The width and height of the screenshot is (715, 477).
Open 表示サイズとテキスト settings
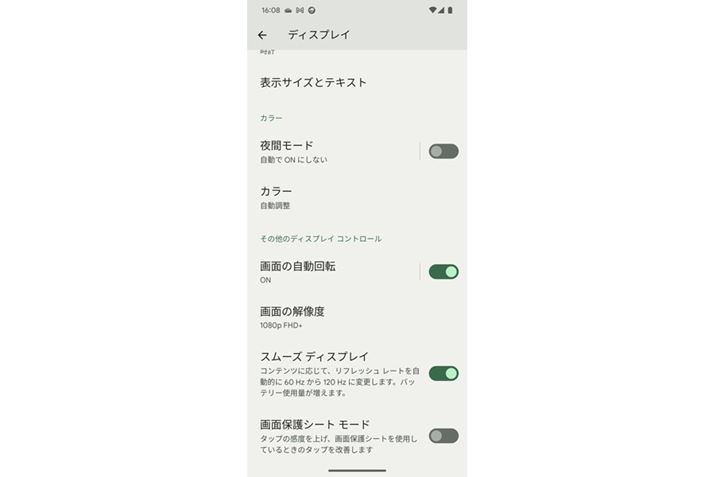point(313,83)
